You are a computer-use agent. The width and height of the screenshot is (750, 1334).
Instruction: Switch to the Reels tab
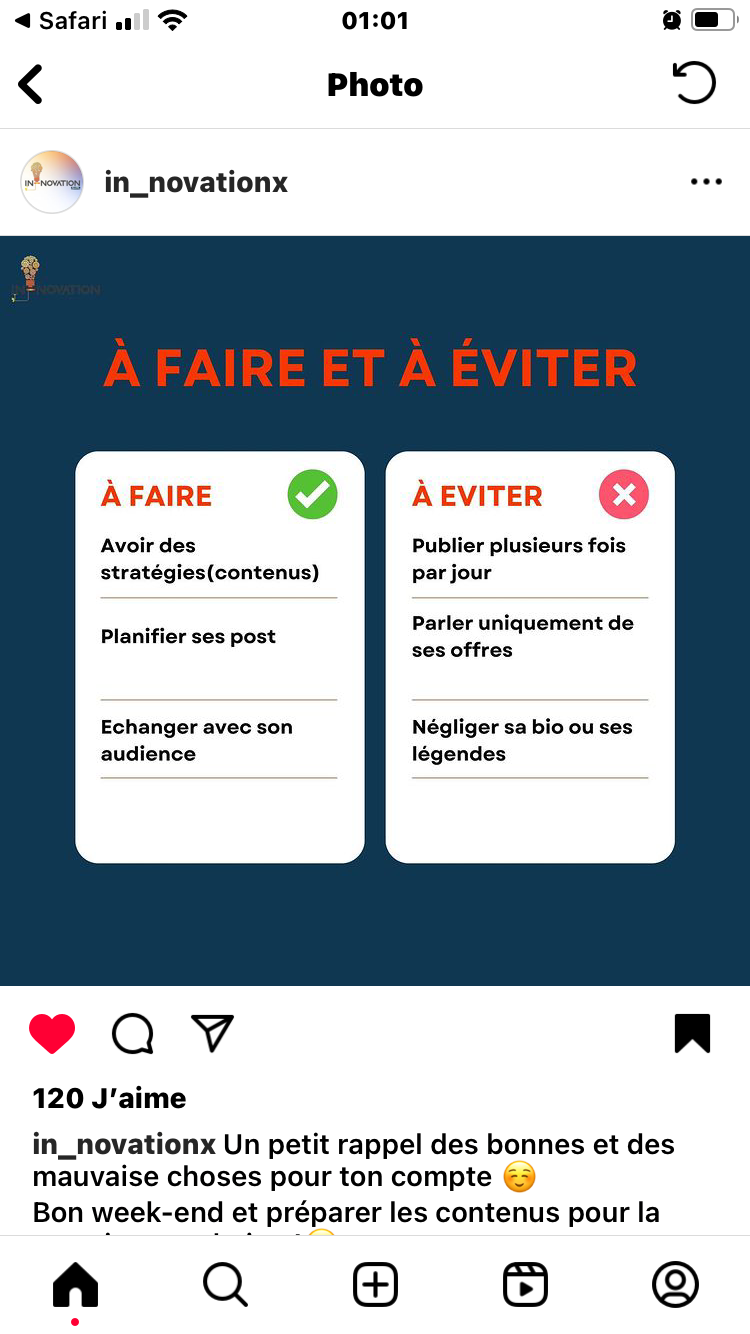point(525,1285)
